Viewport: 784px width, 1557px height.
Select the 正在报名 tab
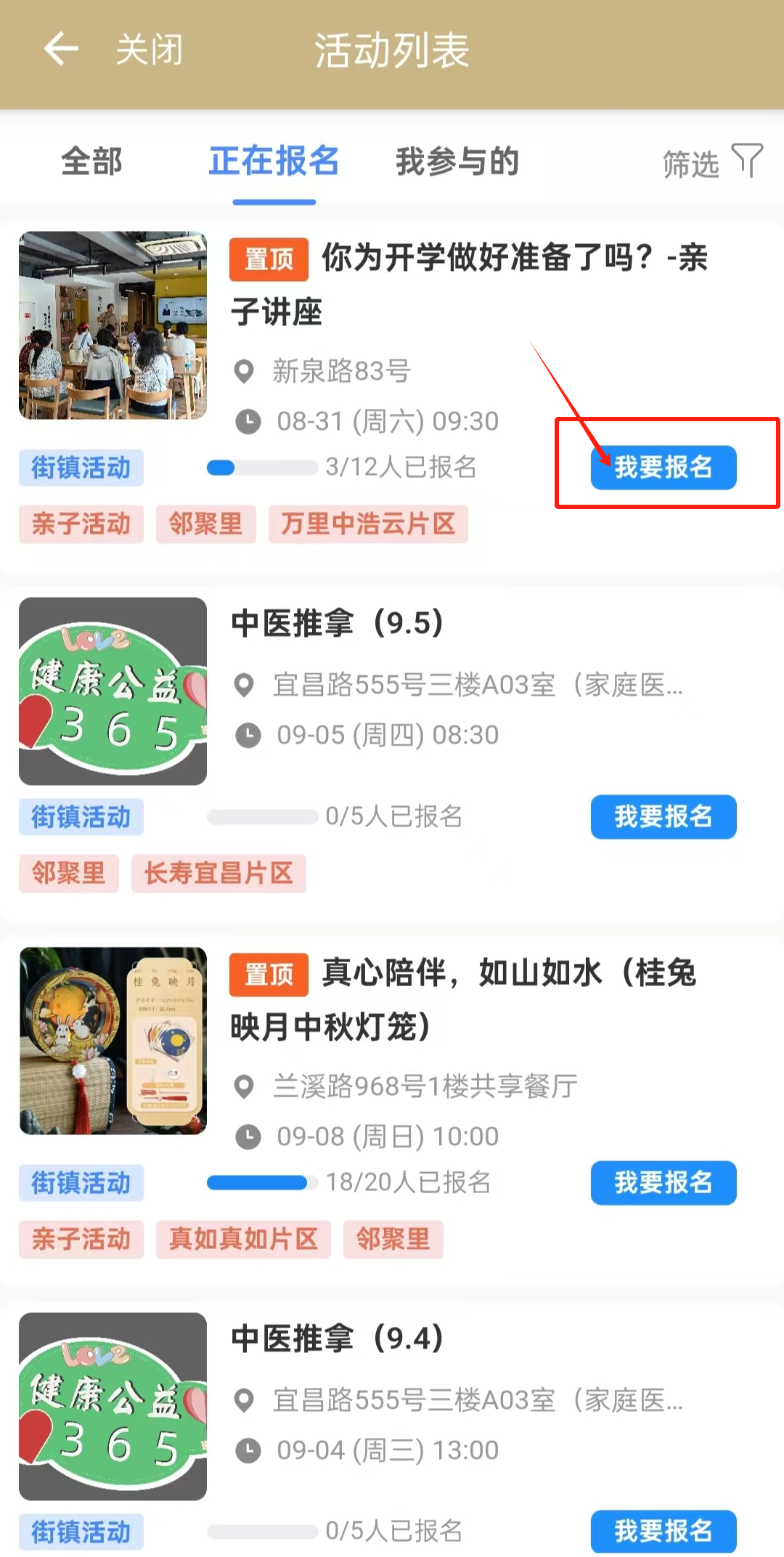tap(274, 161)
